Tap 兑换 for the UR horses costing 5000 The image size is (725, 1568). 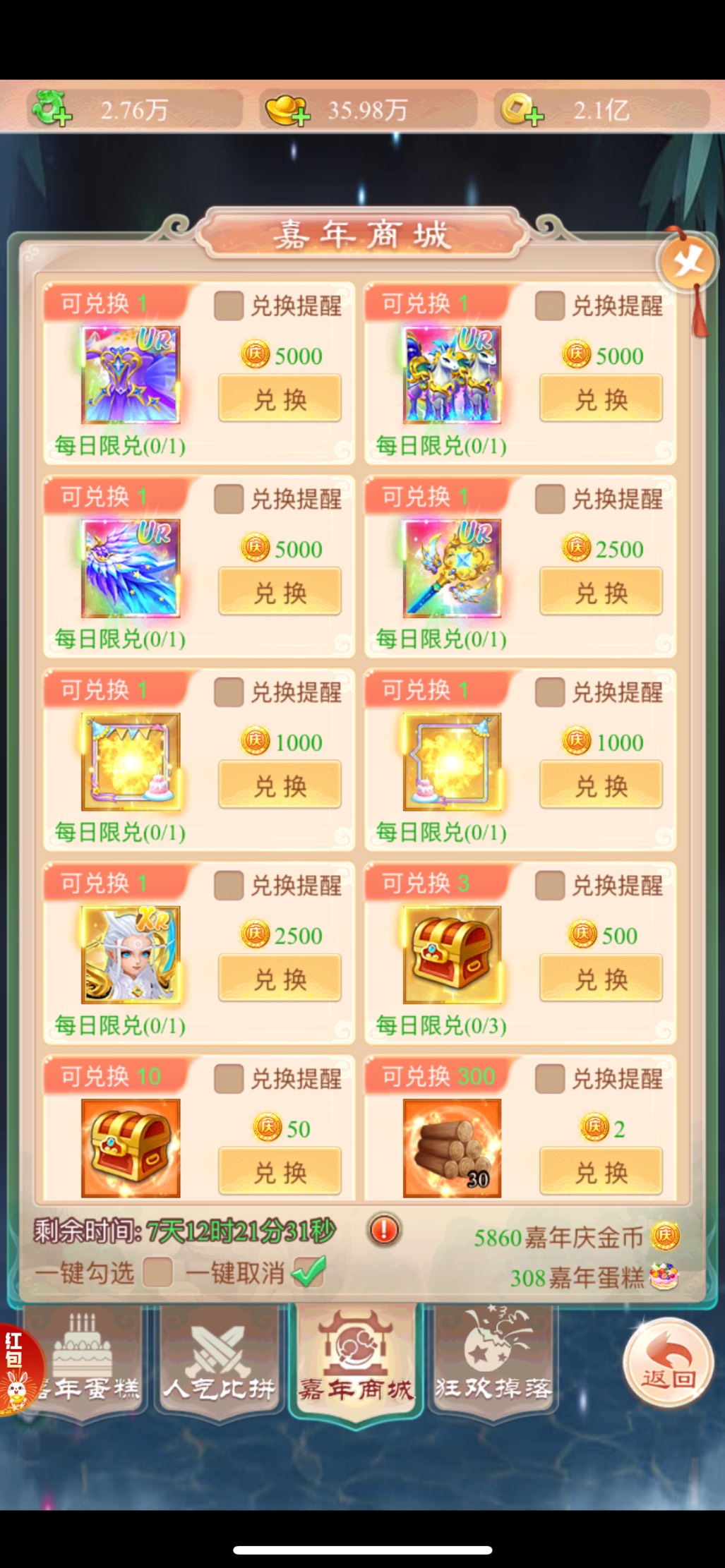tap(601, 399)
